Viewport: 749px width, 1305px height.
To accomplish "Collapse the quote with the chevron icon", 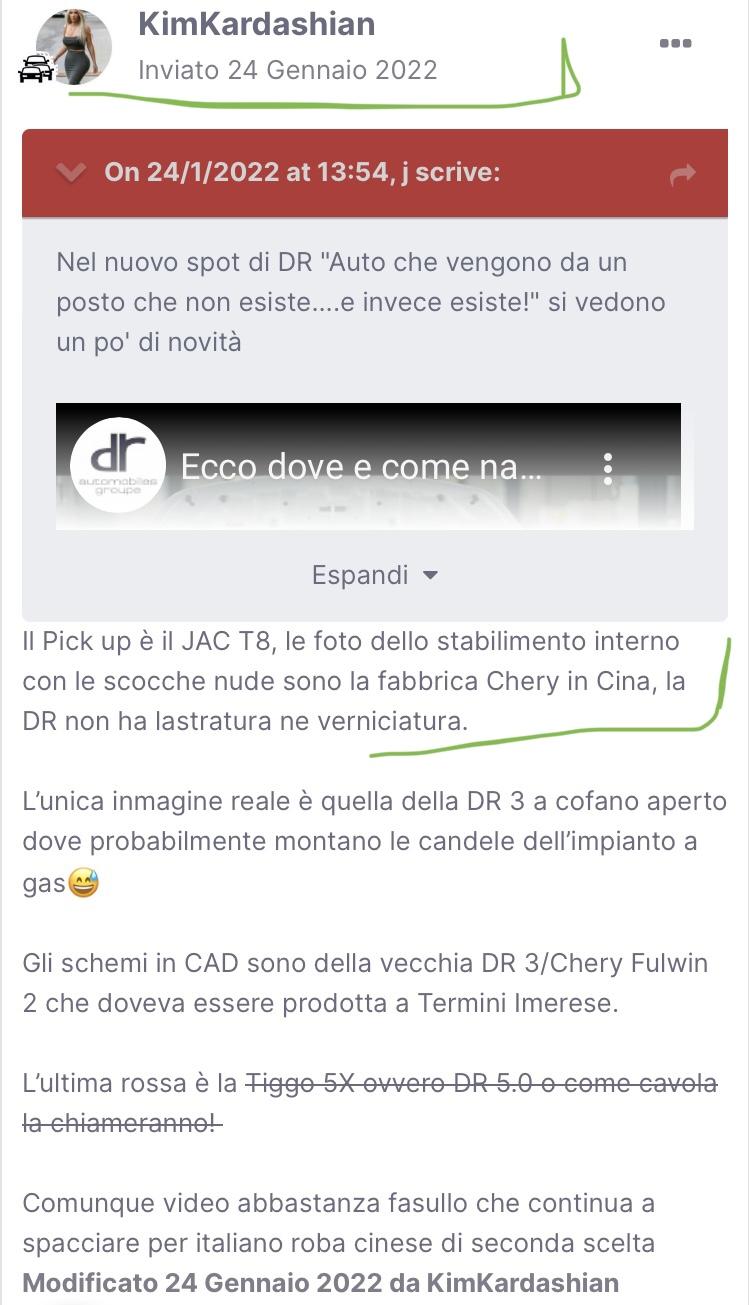I will point(71,173).
